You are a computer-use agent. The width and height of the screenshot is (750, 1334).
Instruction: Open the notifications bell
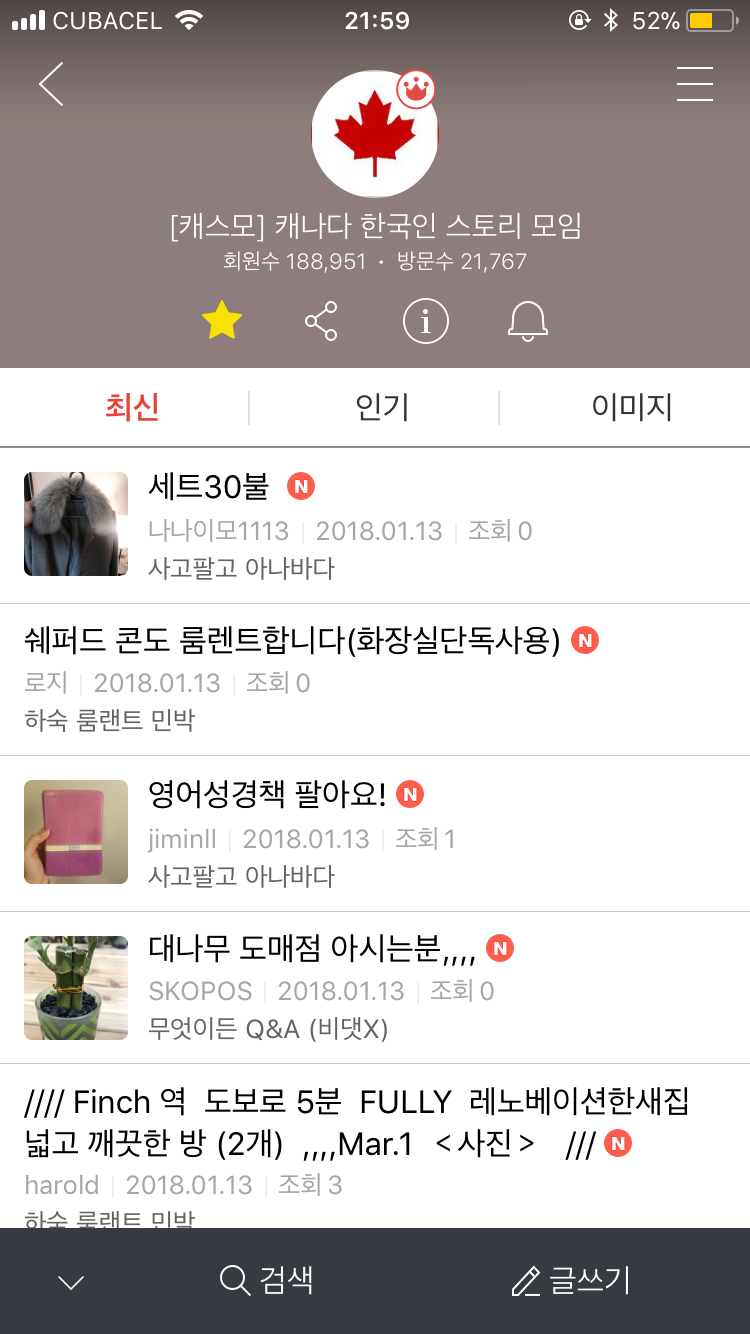click(528, 322)
